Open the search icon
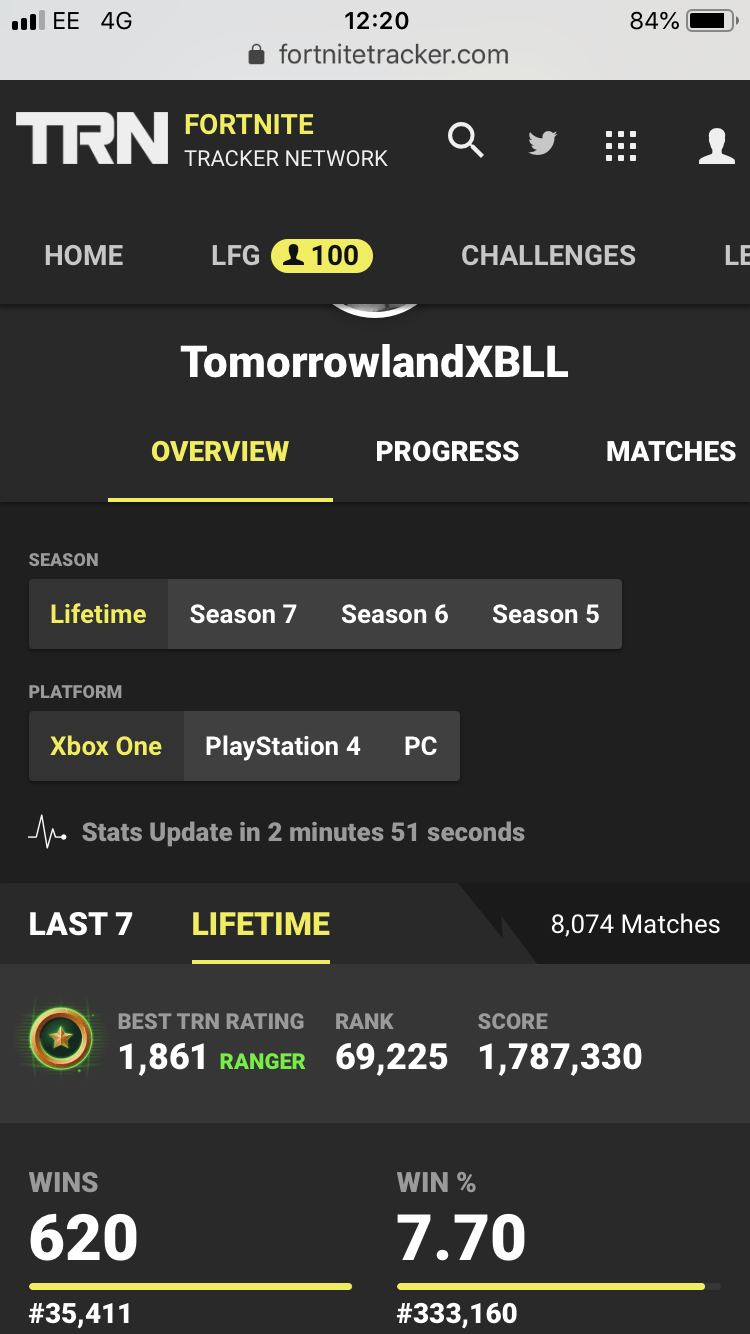This screenshot has height=1334, width=750. point(465,143)
